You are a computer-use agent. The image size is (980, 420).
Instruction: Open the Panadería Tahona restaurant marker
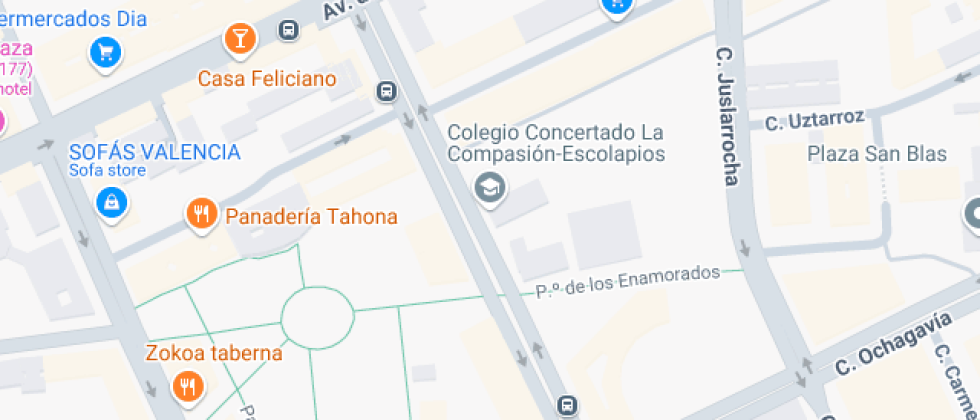click(202, 216)
